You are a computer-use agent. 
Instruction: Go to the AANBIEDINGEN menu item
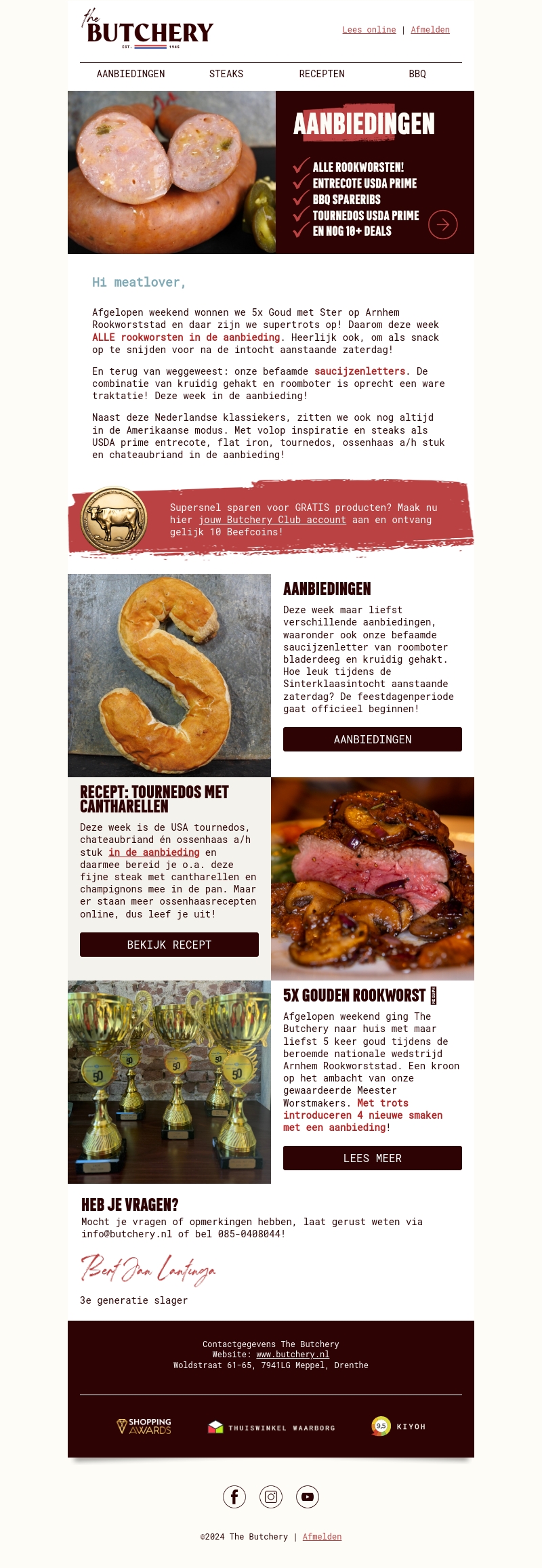(x=131, y=74)
